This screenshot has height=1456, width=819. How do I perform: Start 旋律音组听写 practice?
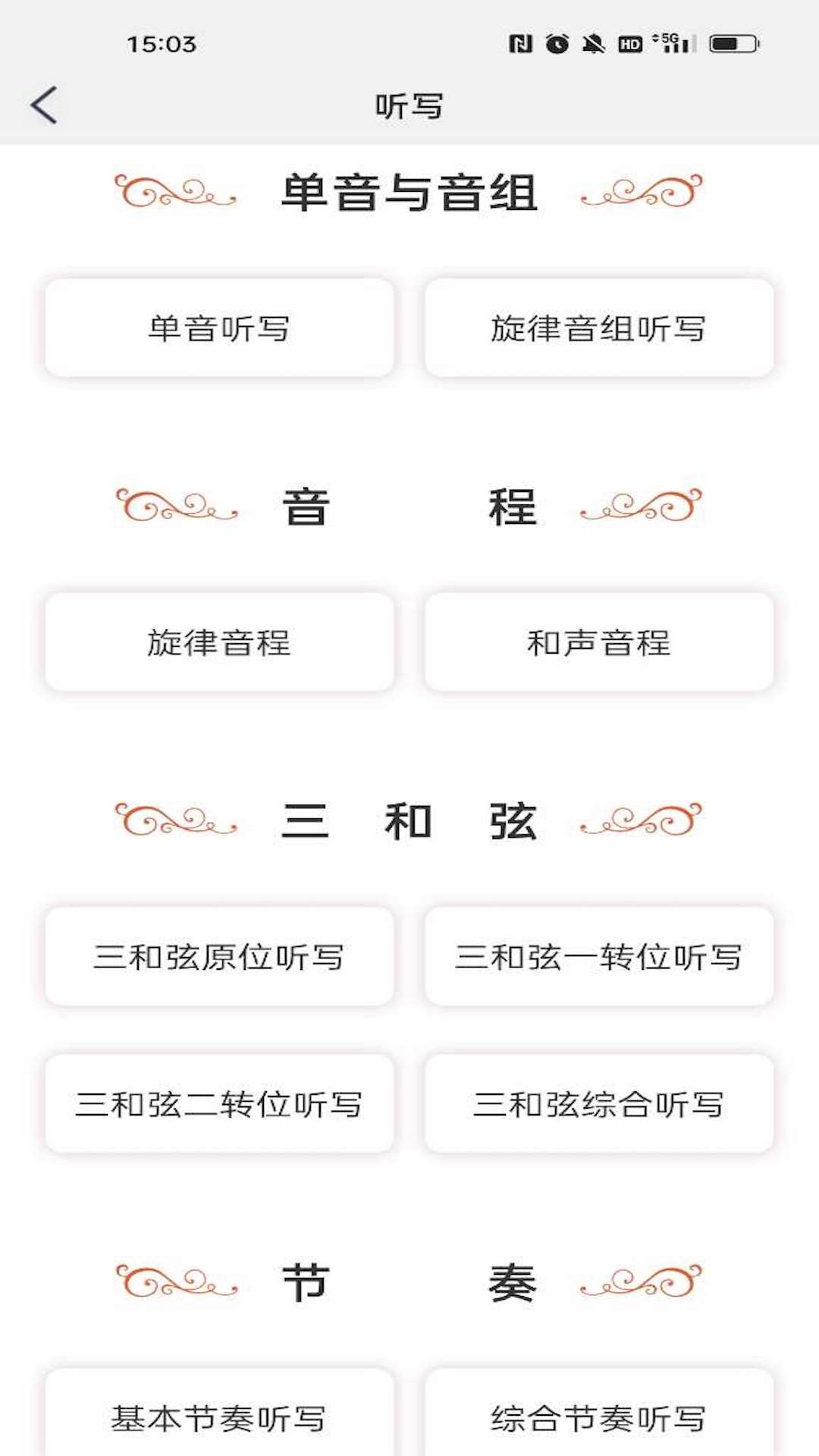pos(598,328)
